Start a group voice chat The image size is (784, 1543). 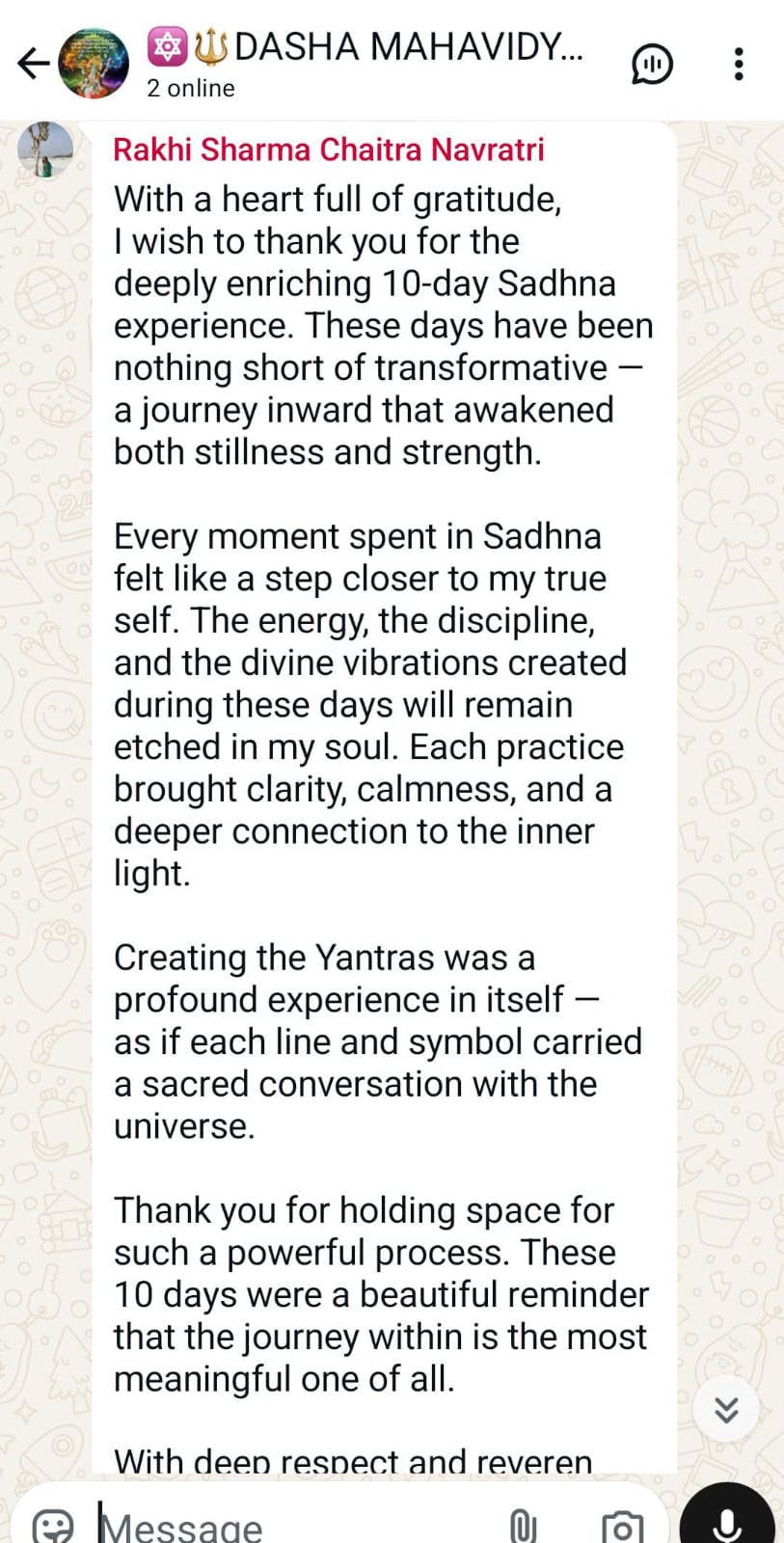[x=652, y=64]
